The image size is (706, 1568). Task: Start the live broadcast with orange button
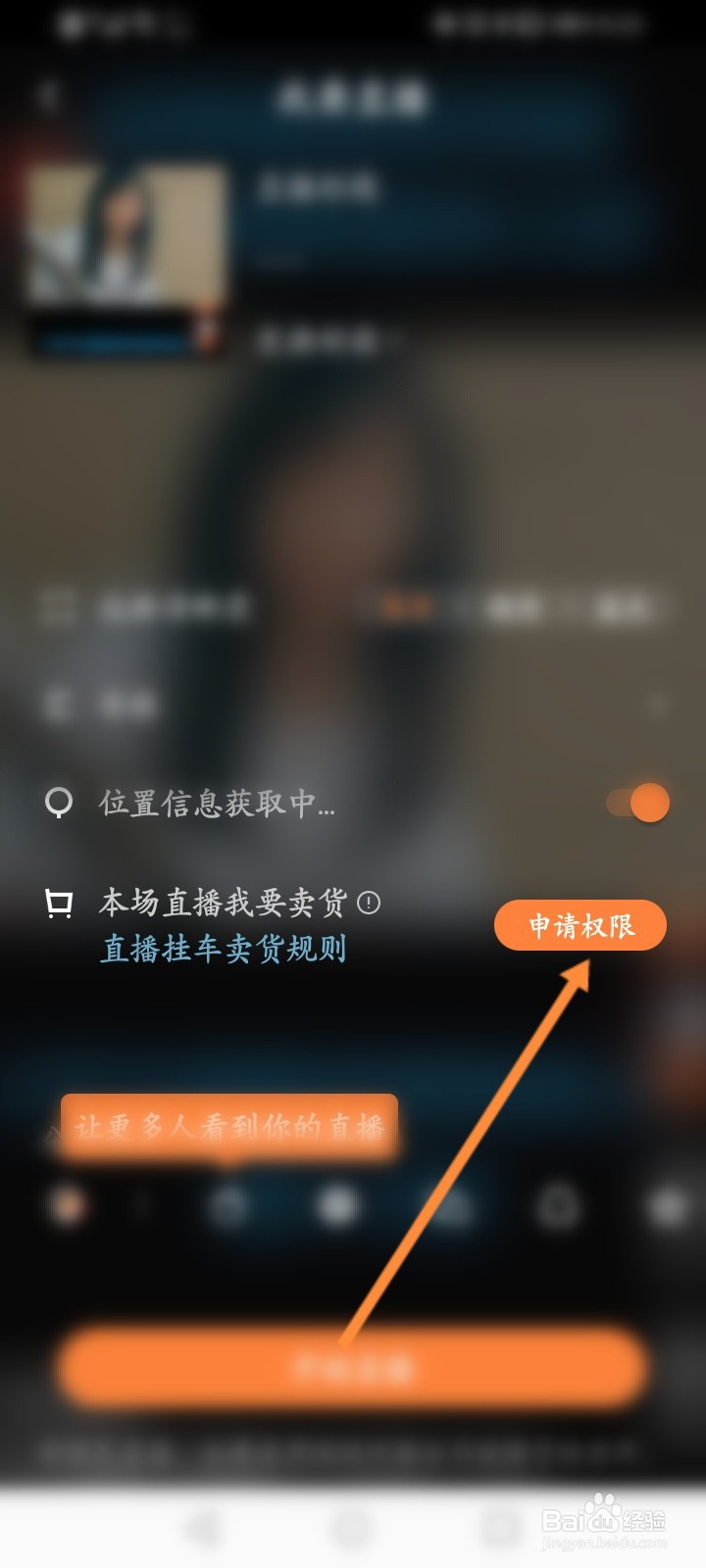353,1368
